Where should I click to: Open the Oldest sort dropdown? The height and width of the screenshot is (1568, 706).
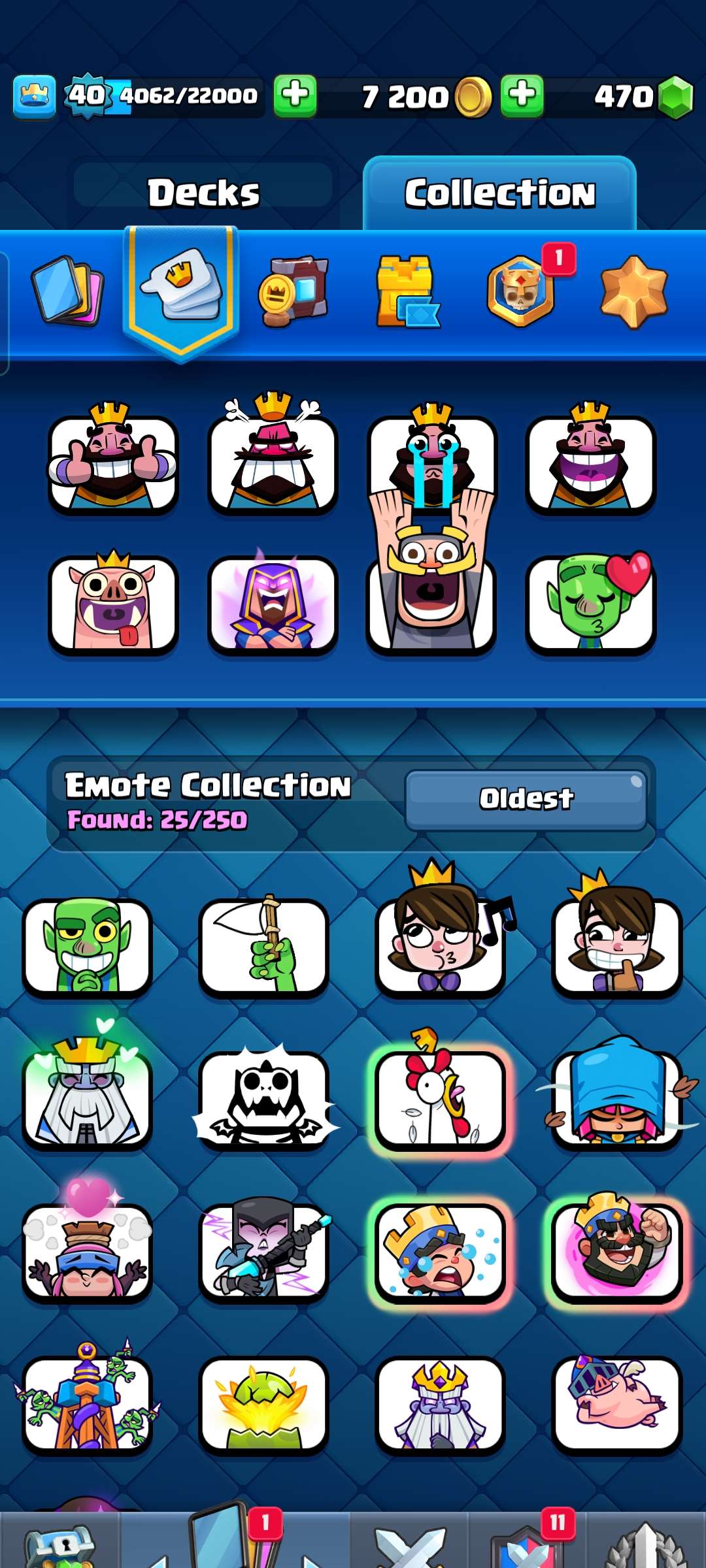click(526, 797)
